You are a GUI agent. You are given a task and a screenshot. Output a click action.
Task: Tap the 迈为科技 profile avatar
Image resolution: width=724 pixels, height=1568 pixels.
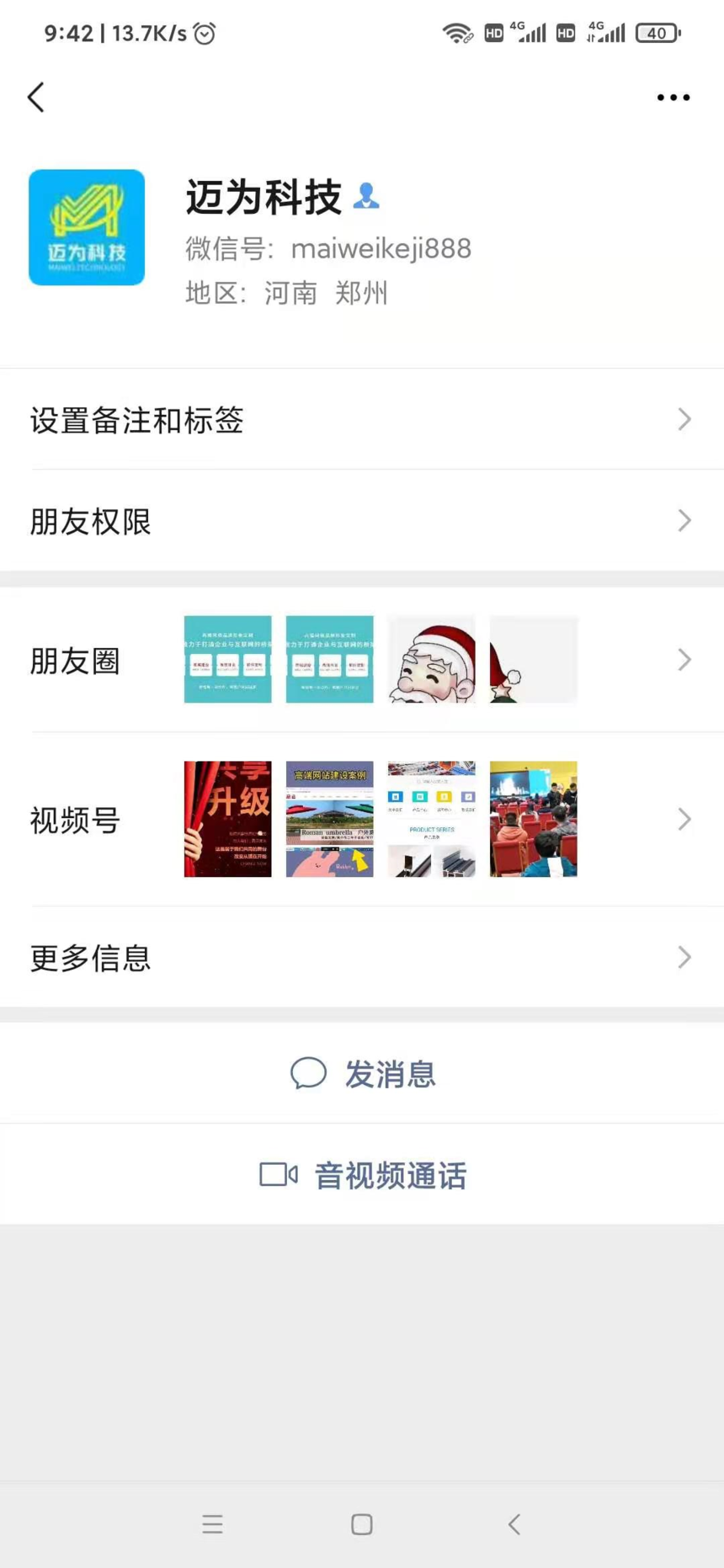tap(87, 227)
